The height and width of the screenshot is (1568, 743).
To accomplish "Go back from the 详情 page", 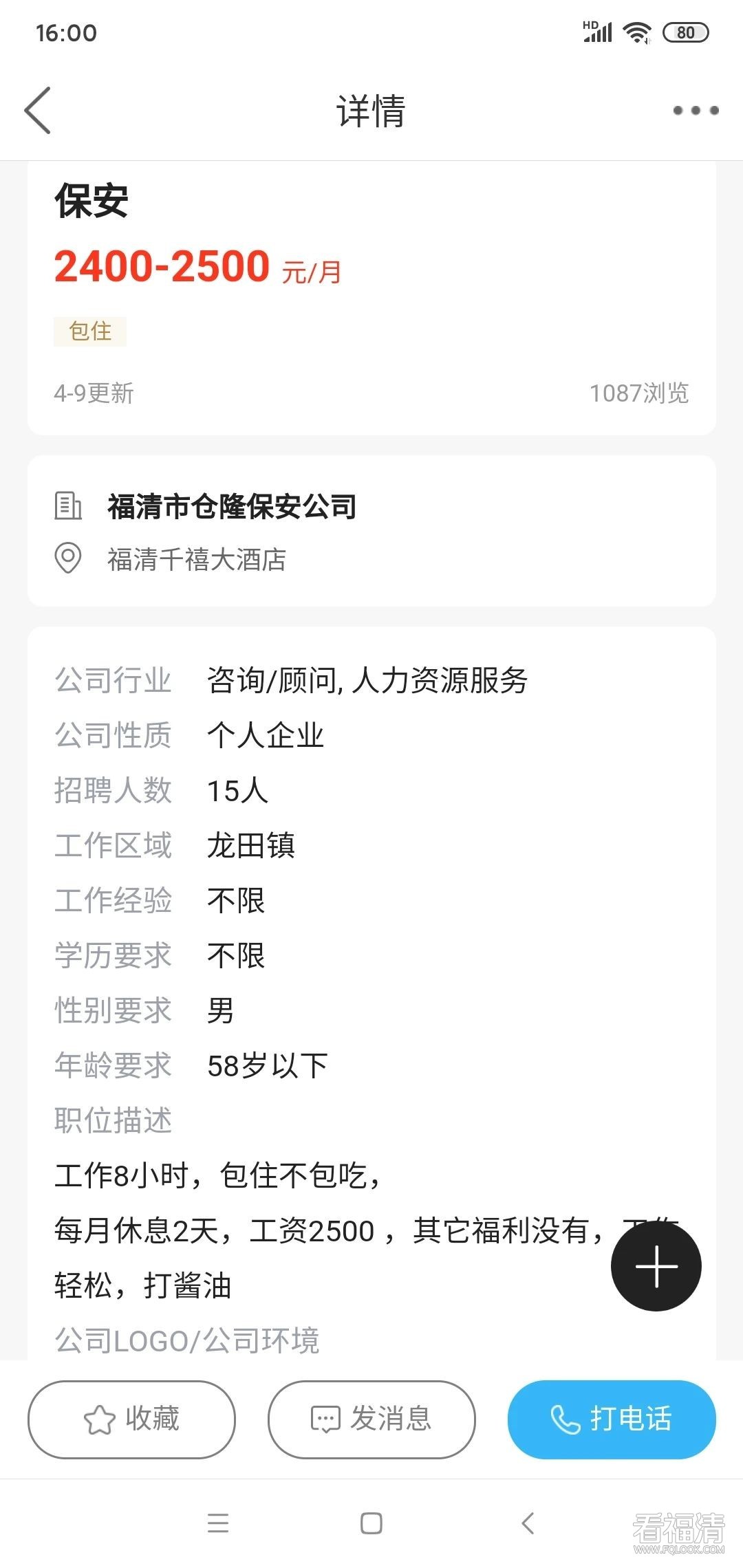I will click(38, 110).
